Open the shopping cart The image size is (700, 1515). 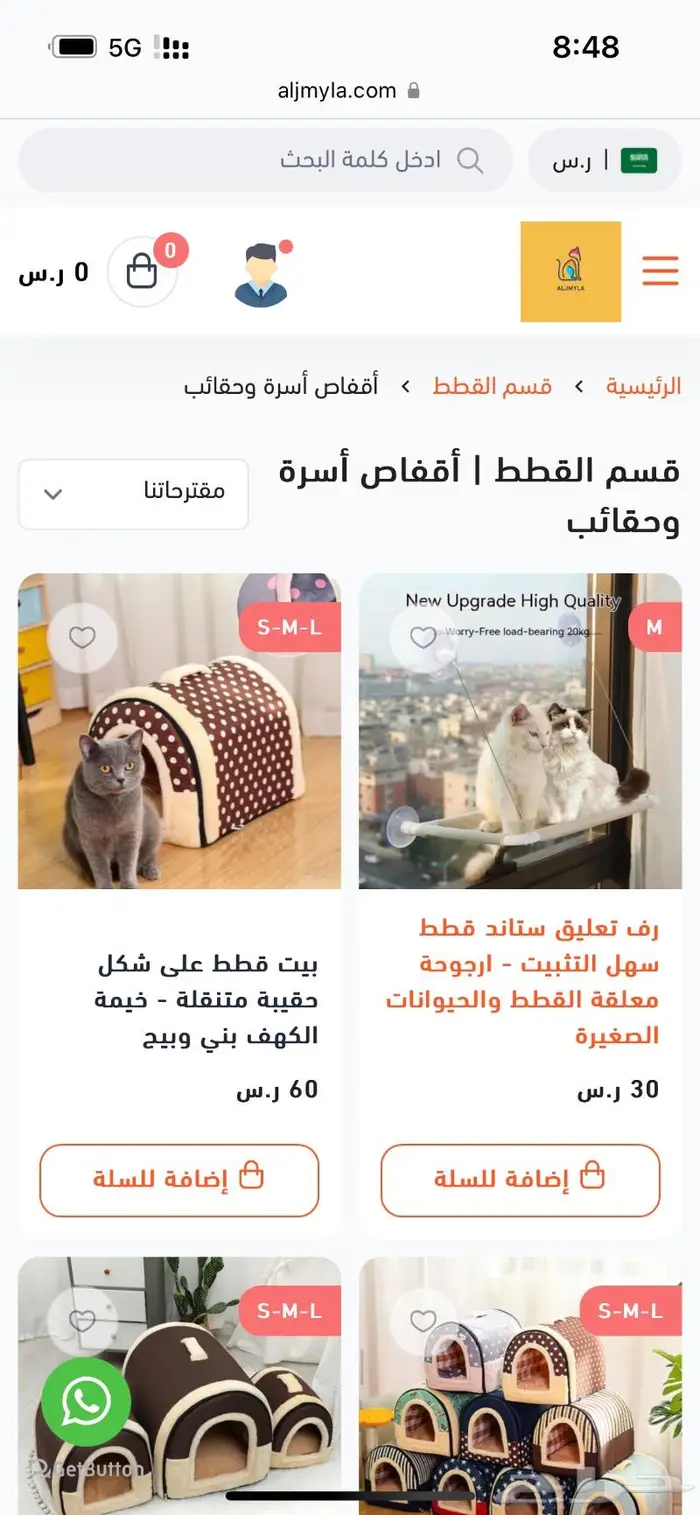143,271
